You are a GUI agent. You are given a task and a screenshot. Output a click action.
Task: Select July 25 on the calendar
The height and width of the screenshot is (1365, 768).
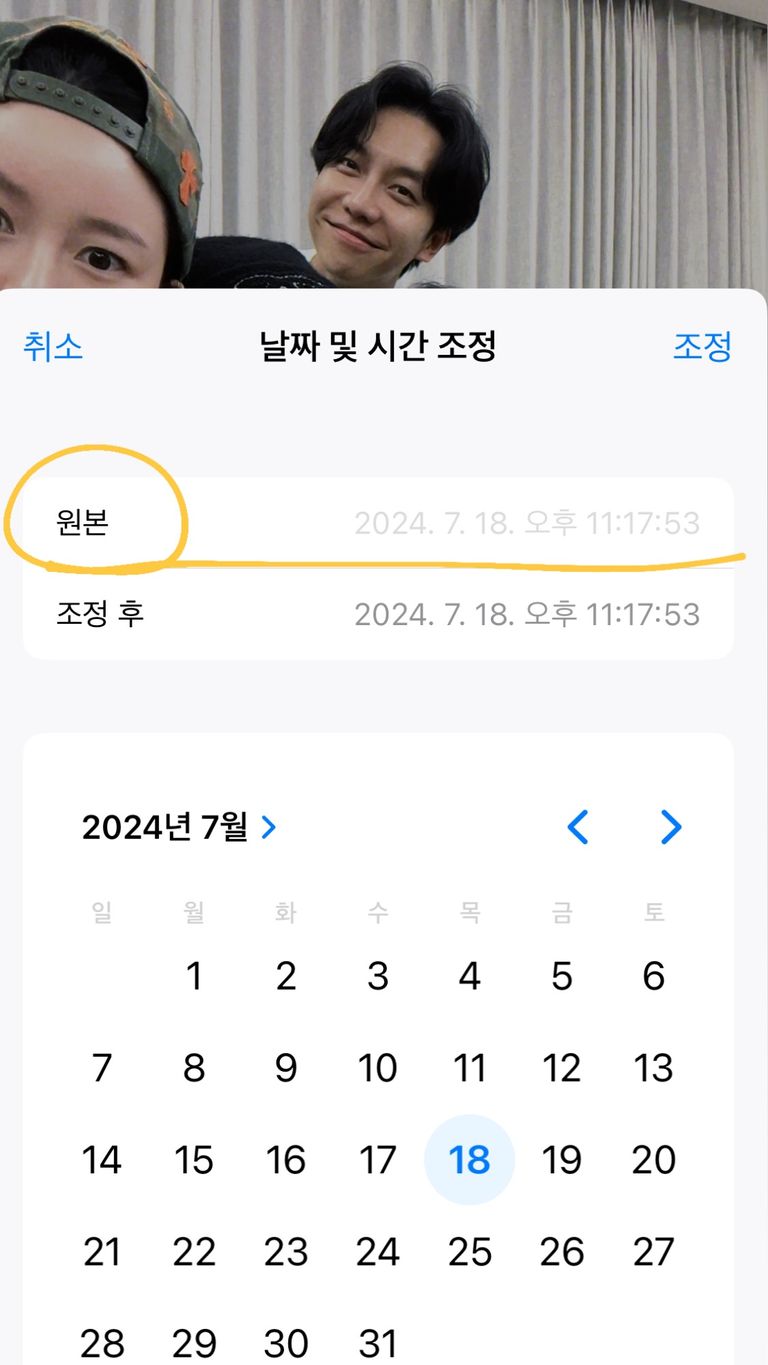point(470,1251)
